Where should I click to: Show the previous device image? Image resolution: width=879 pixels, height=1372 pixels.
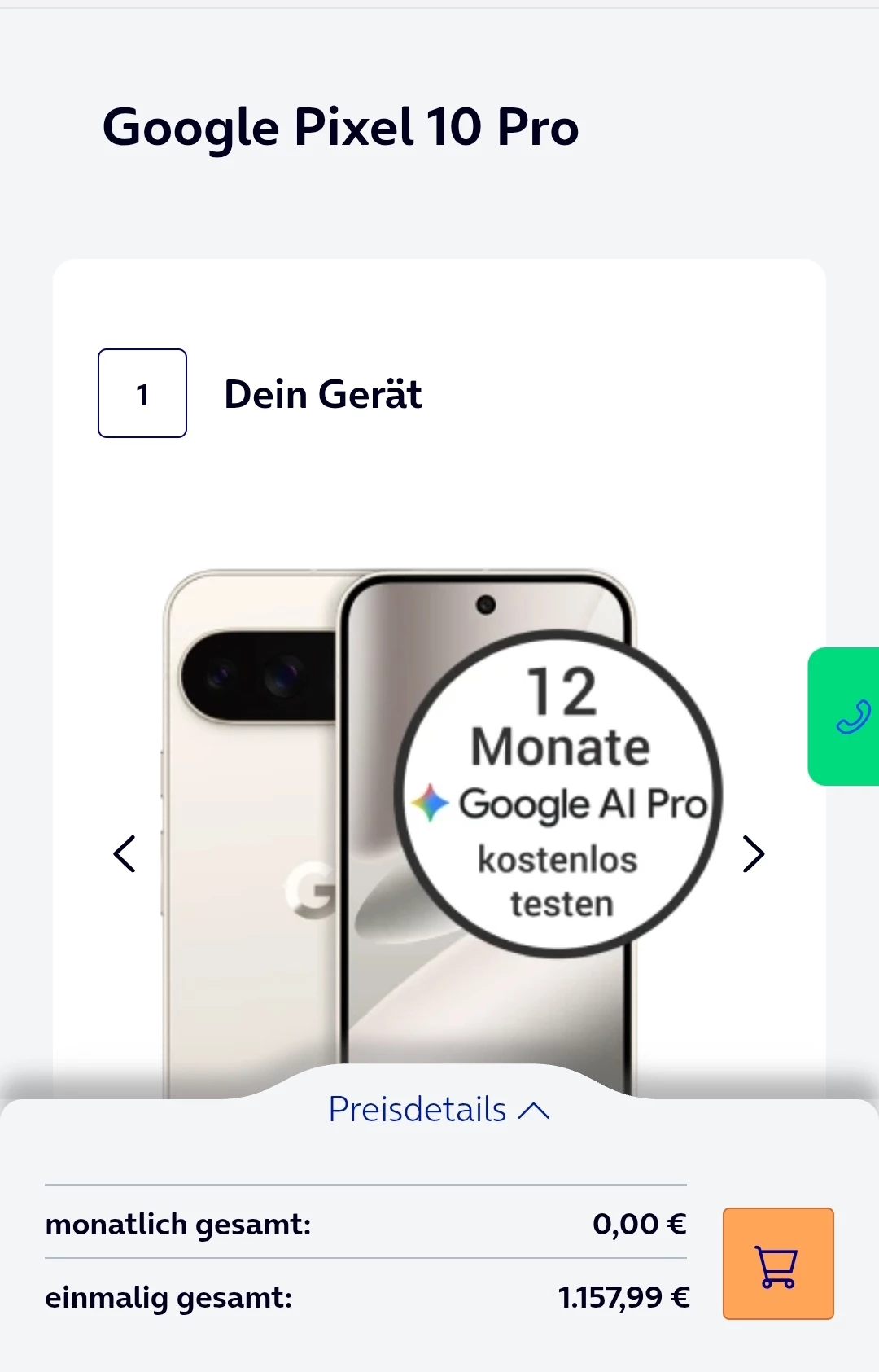(125, 854)
